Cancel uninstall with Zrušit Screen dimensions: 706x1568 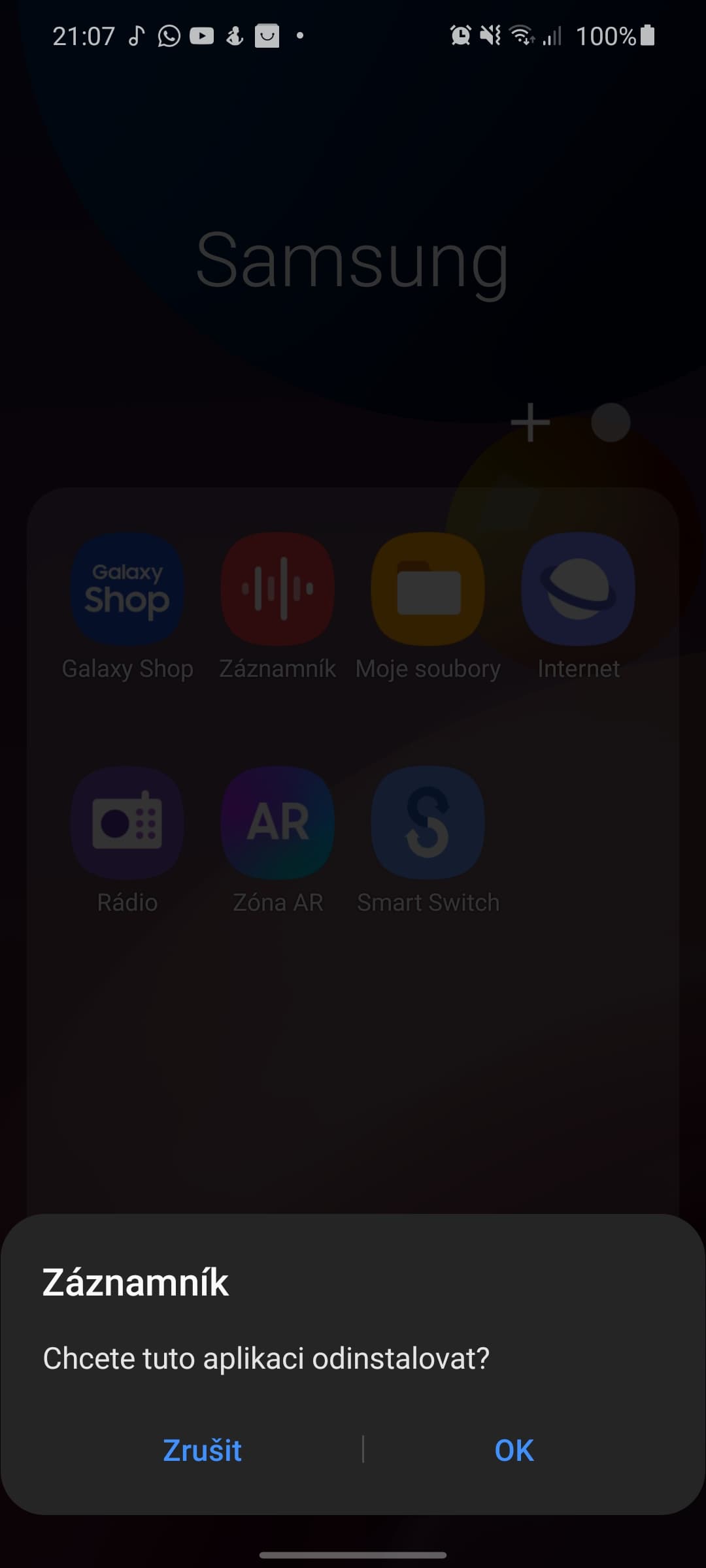tap(202, 1450)
